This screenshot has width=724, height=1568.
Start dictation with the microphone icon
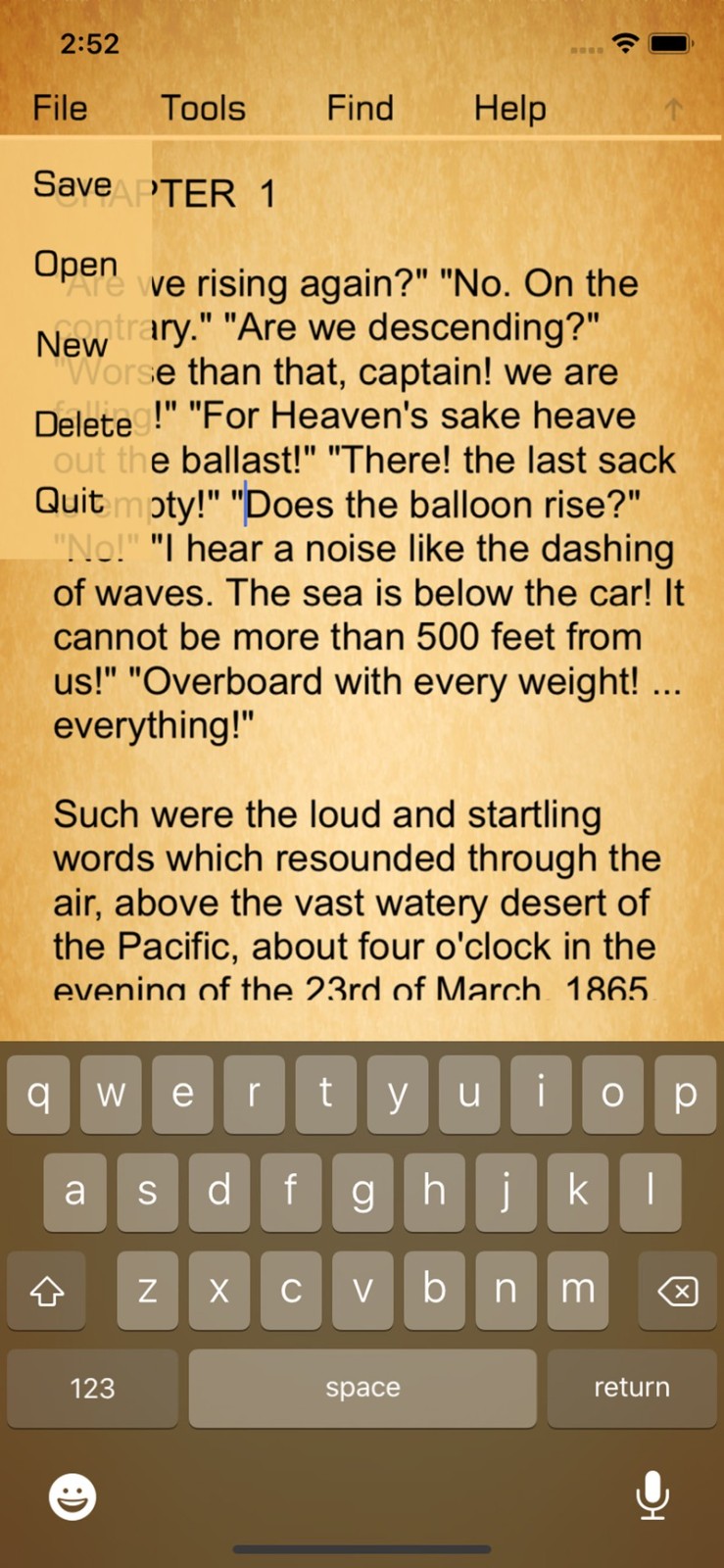[x=652, y=1496]
